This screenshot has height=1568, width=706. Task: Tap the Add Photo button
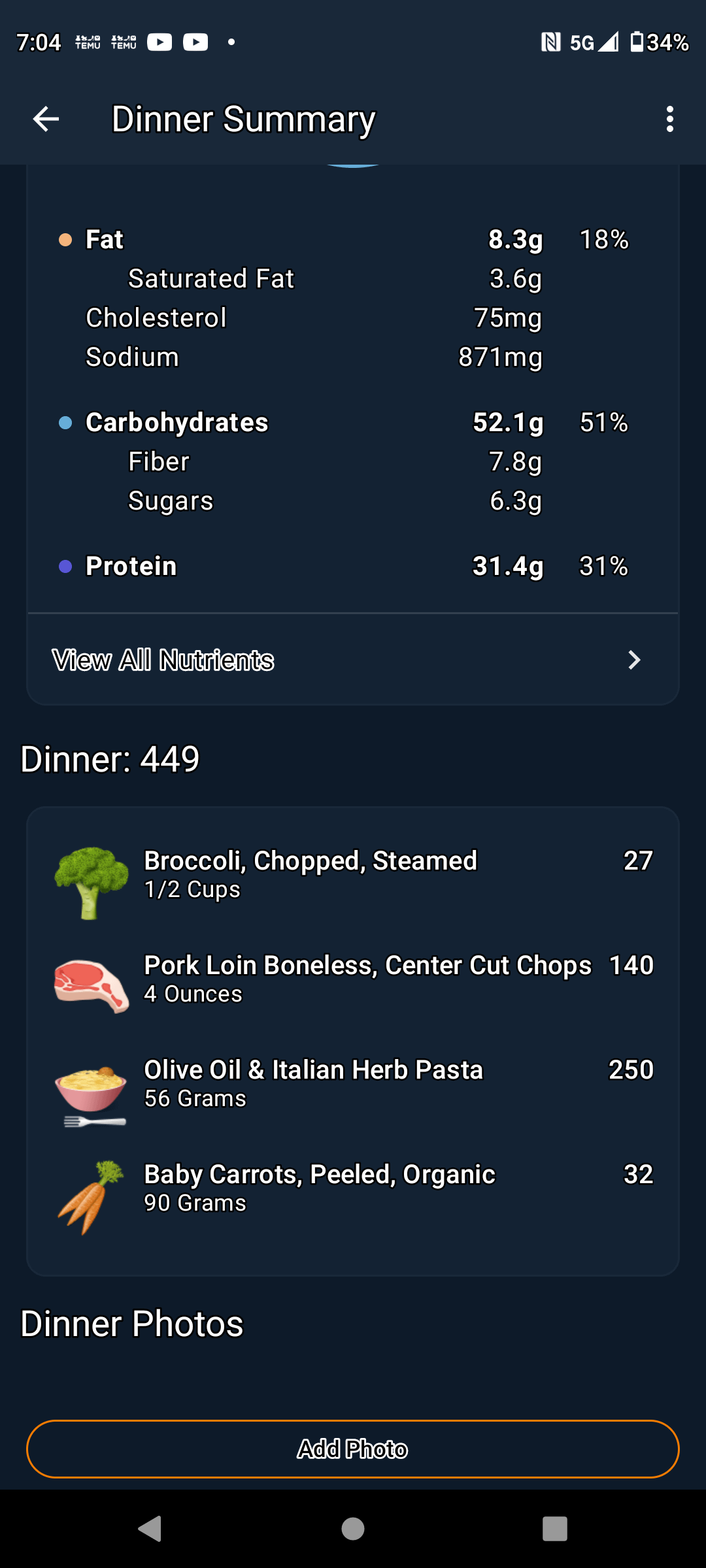click(x=353, y=1449)
